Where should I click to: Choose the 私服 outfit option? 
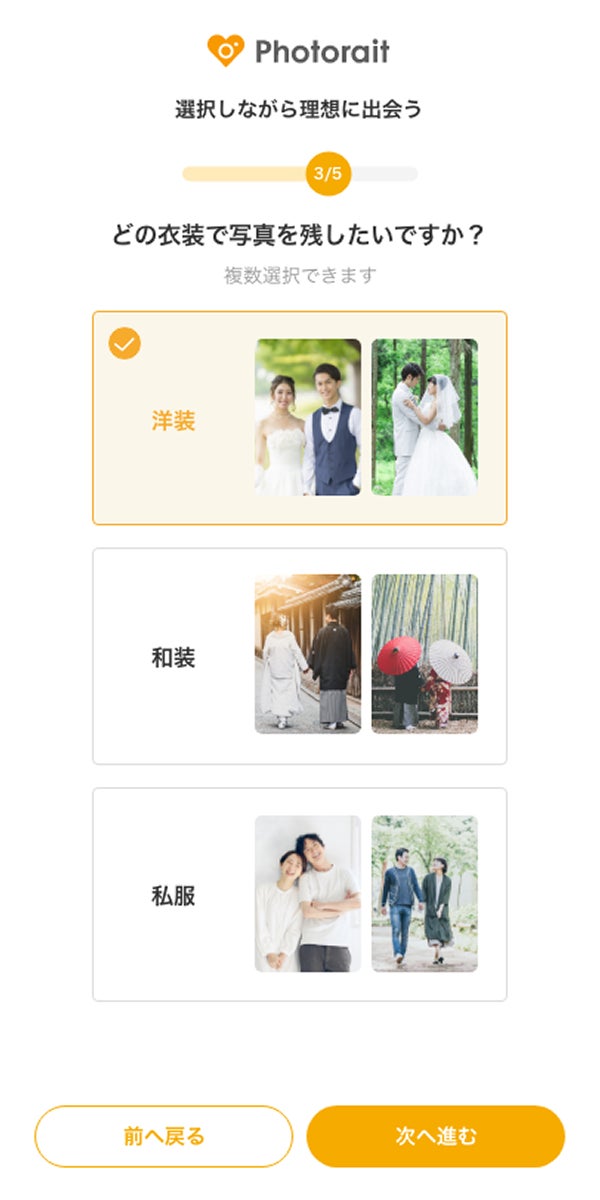click(x=299, y=894)
